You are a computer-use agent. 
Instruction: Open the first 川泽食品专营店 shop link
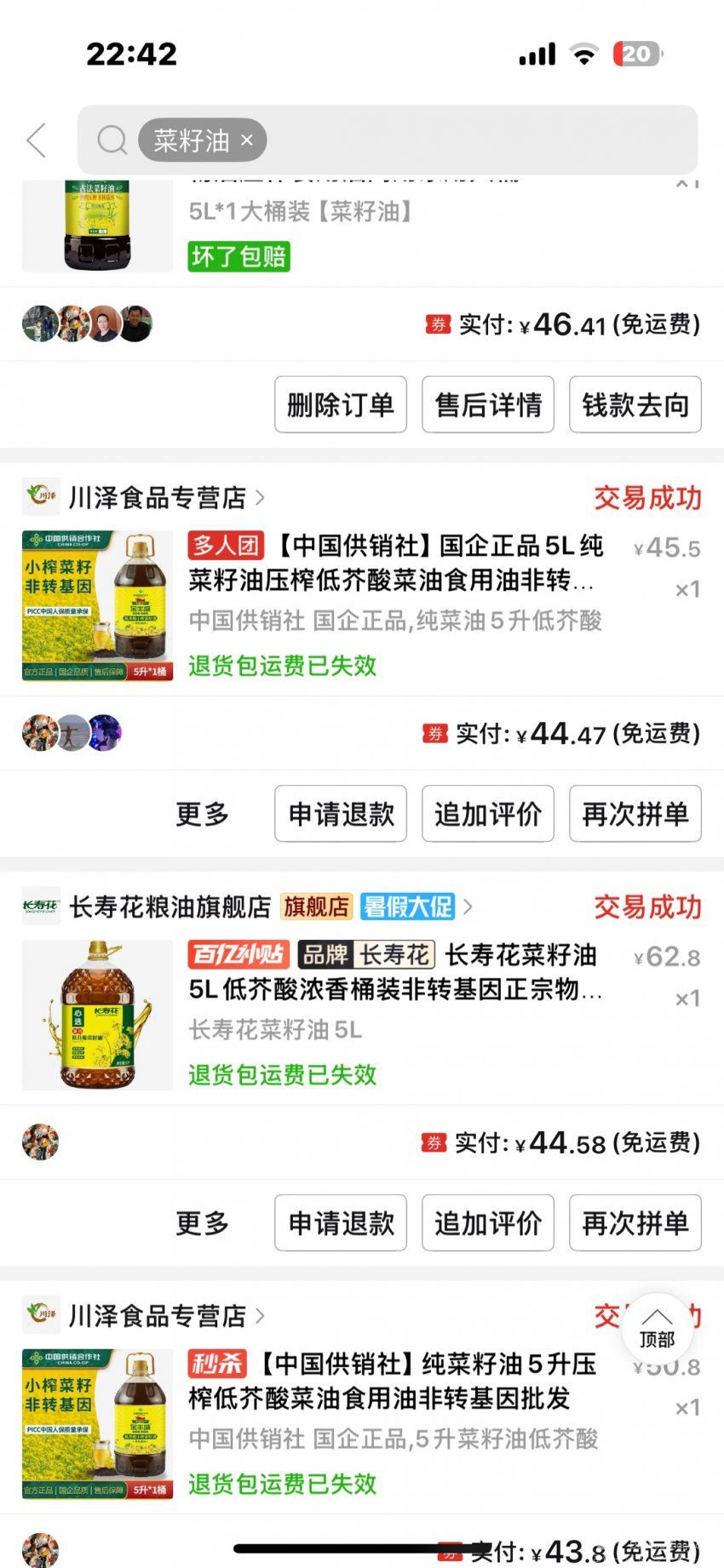[158, 497]
